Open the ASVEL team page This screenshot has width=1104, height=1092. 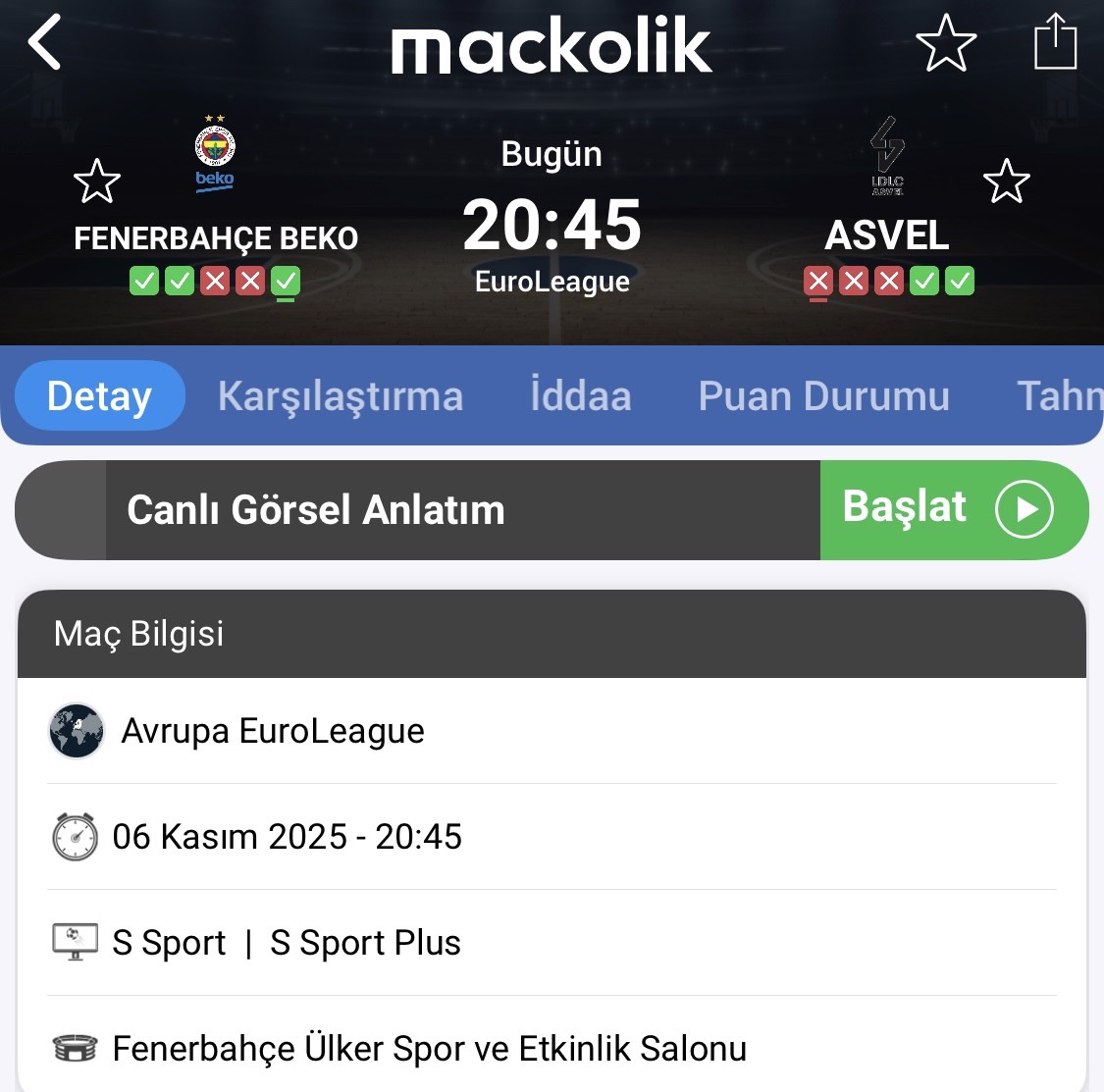pyautogui.click(x=887, y=196)
